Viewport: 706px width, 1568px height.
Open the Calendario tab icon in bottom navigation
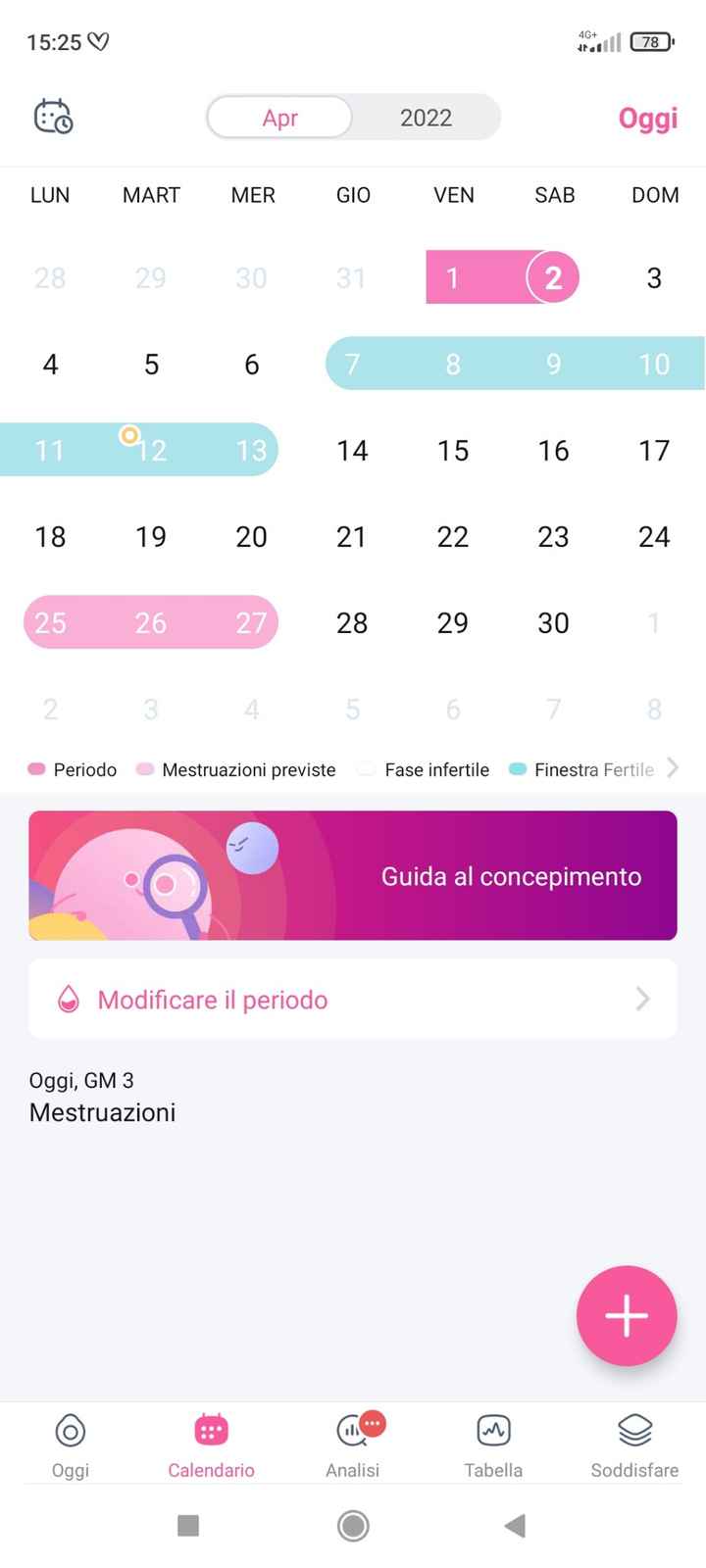[211, 1430]
